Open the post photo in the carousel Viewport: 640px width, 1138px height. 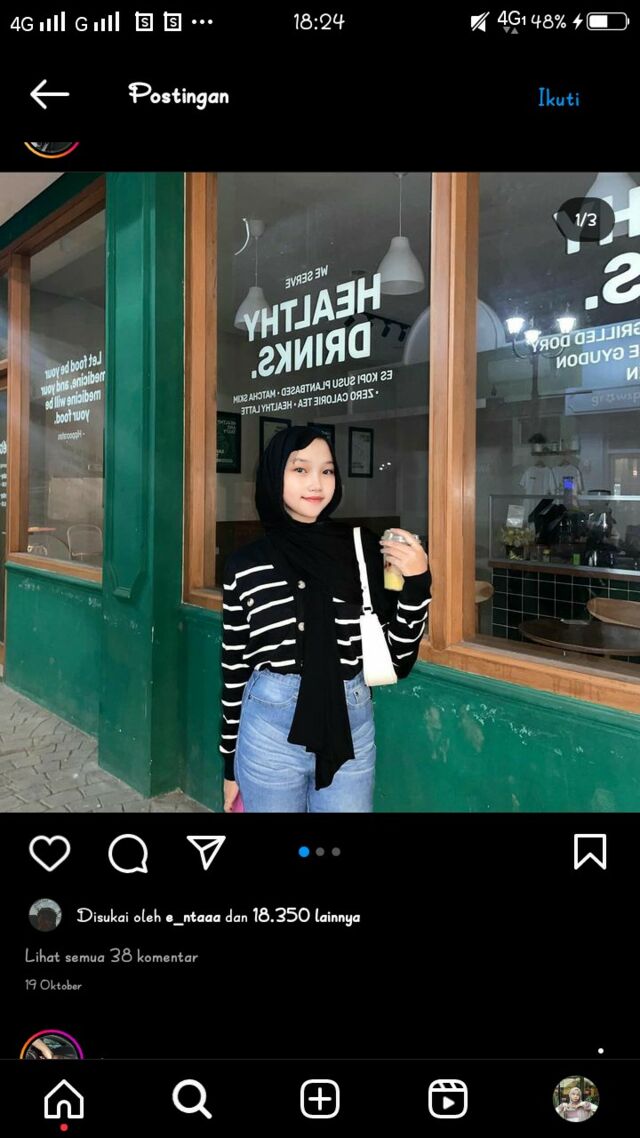[x=320, y=492]
